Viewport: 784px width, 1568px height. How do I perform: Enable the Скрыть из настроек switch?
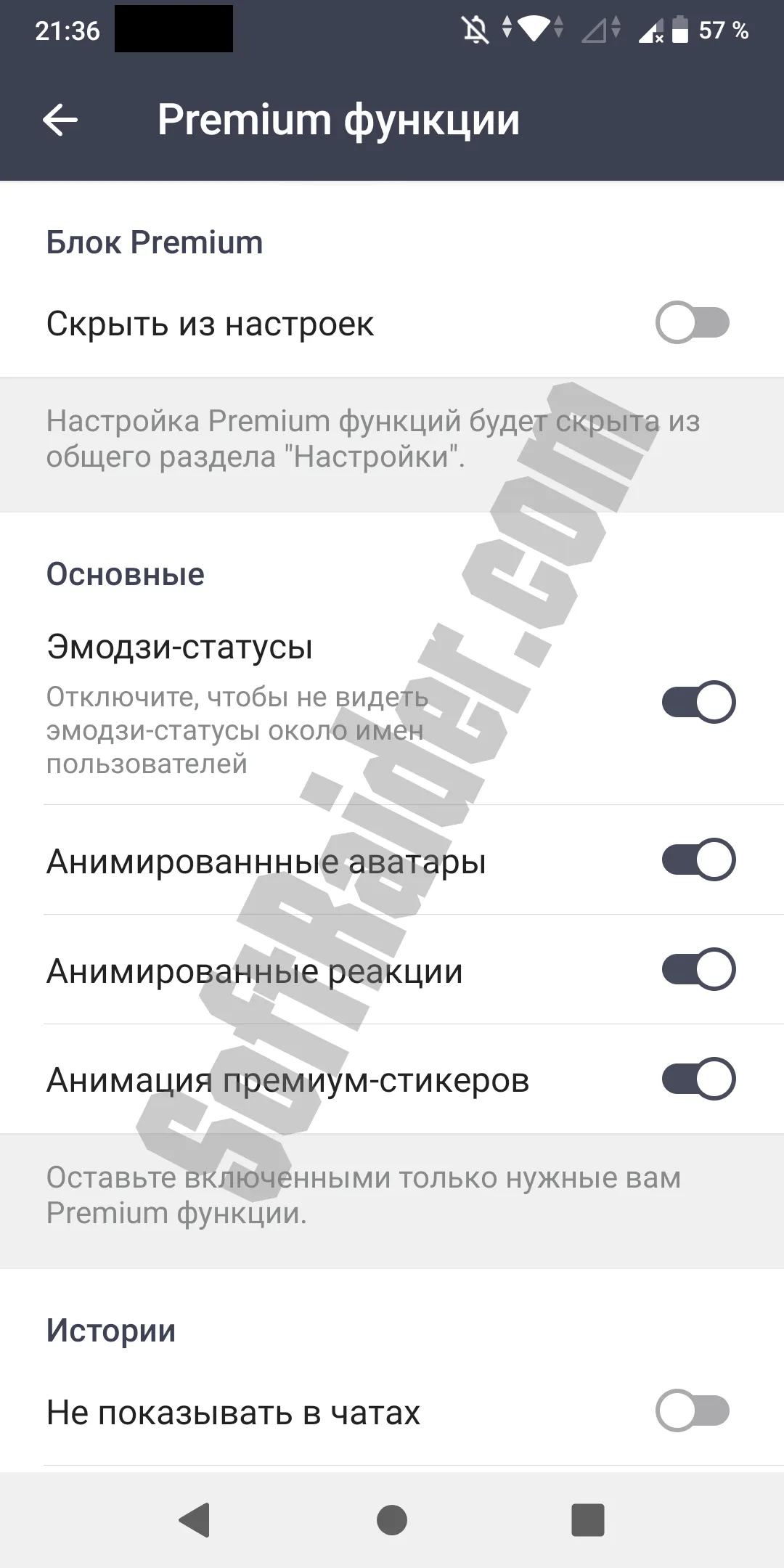(693, 323)
